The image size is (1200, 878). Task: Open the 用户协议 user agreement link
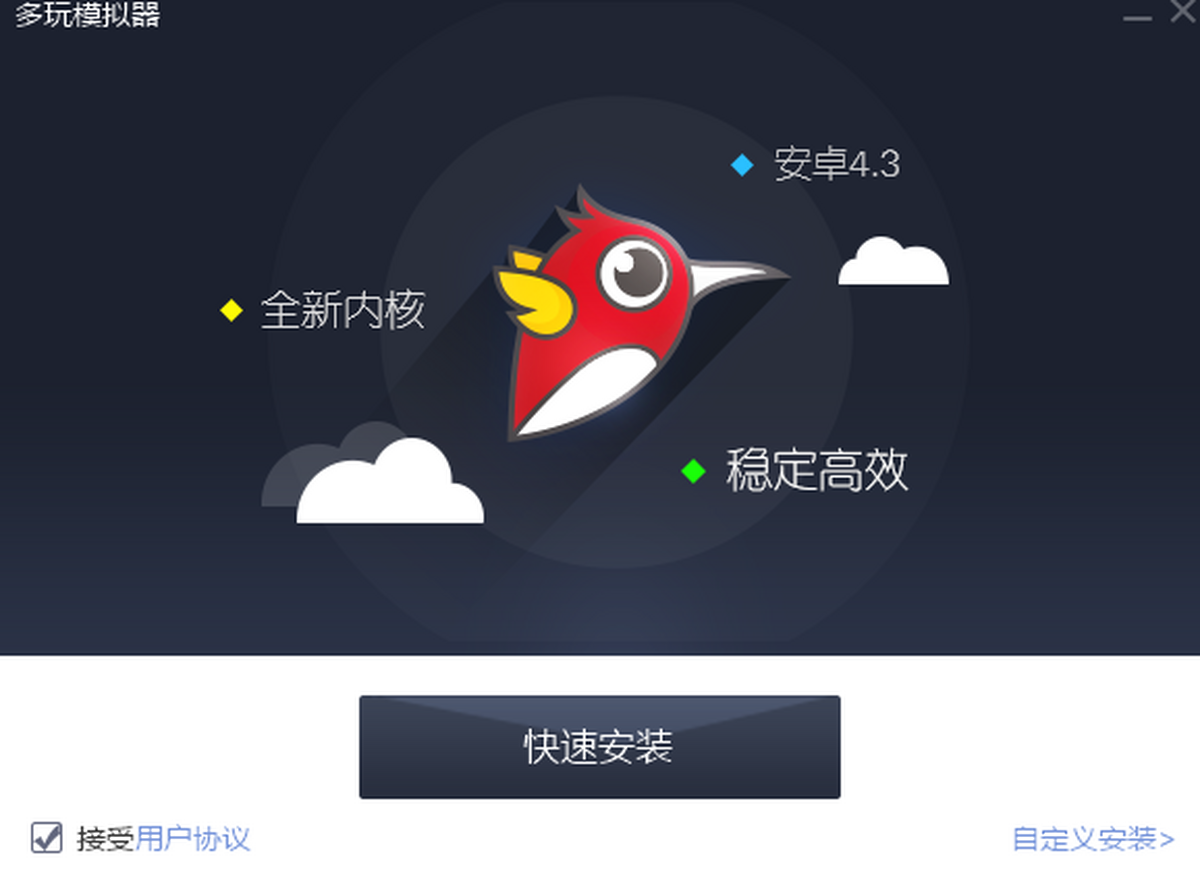[192, 838]
